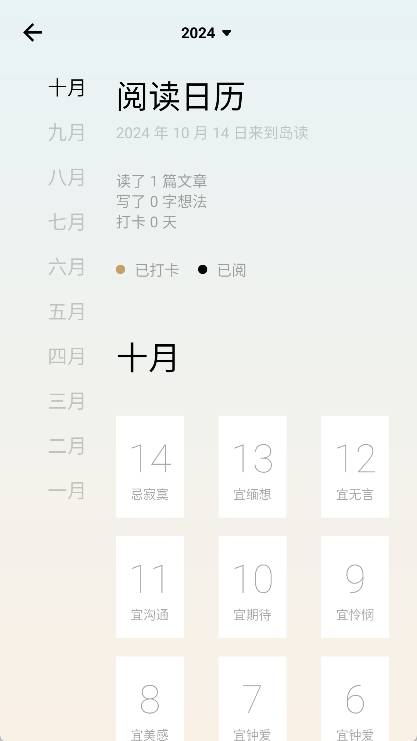Open the day 9 card 宜怜悯

coord(355,587)
